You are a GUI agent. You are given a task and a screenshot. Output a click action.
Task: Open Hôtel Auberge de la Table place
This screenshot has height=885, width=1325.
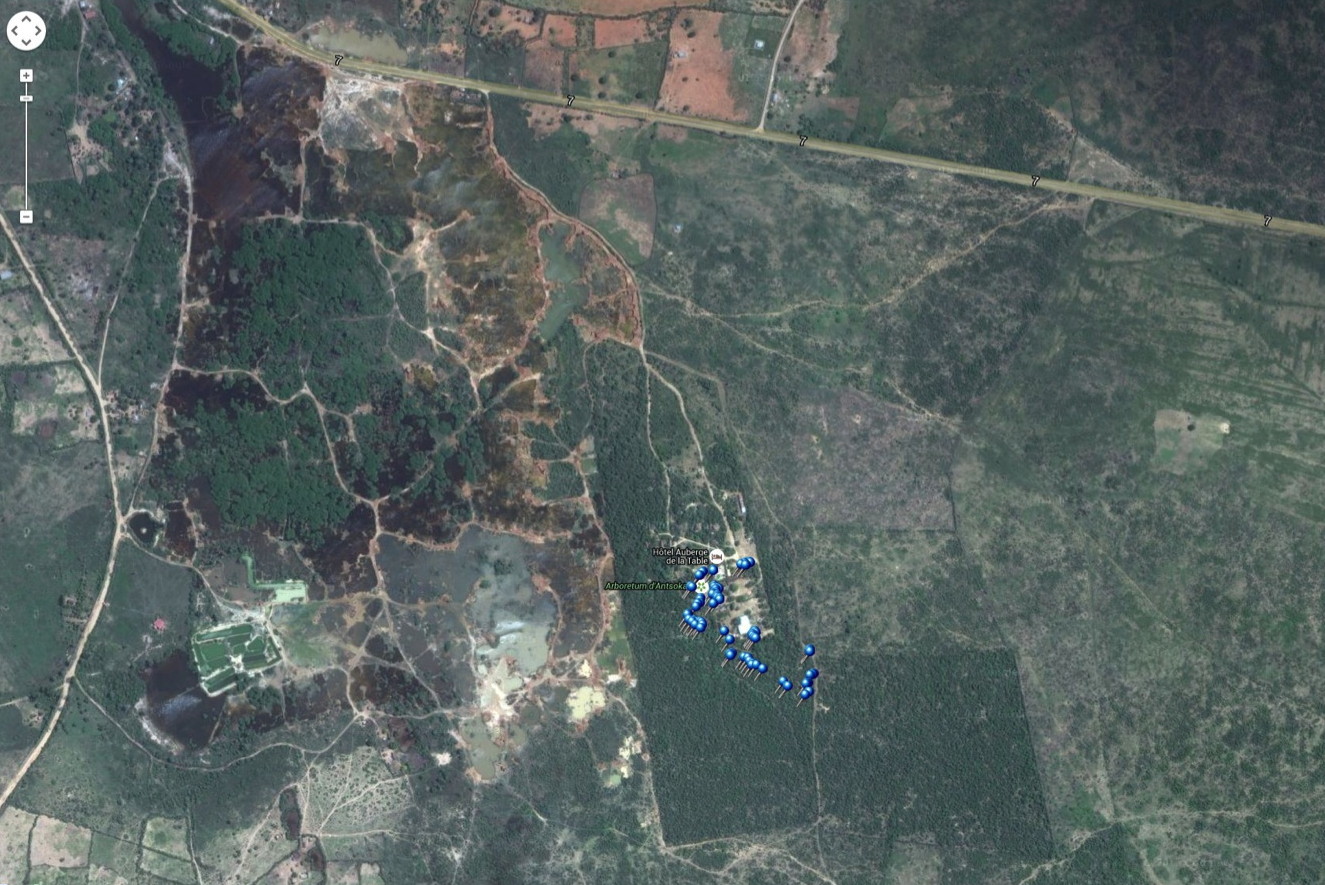680,556
